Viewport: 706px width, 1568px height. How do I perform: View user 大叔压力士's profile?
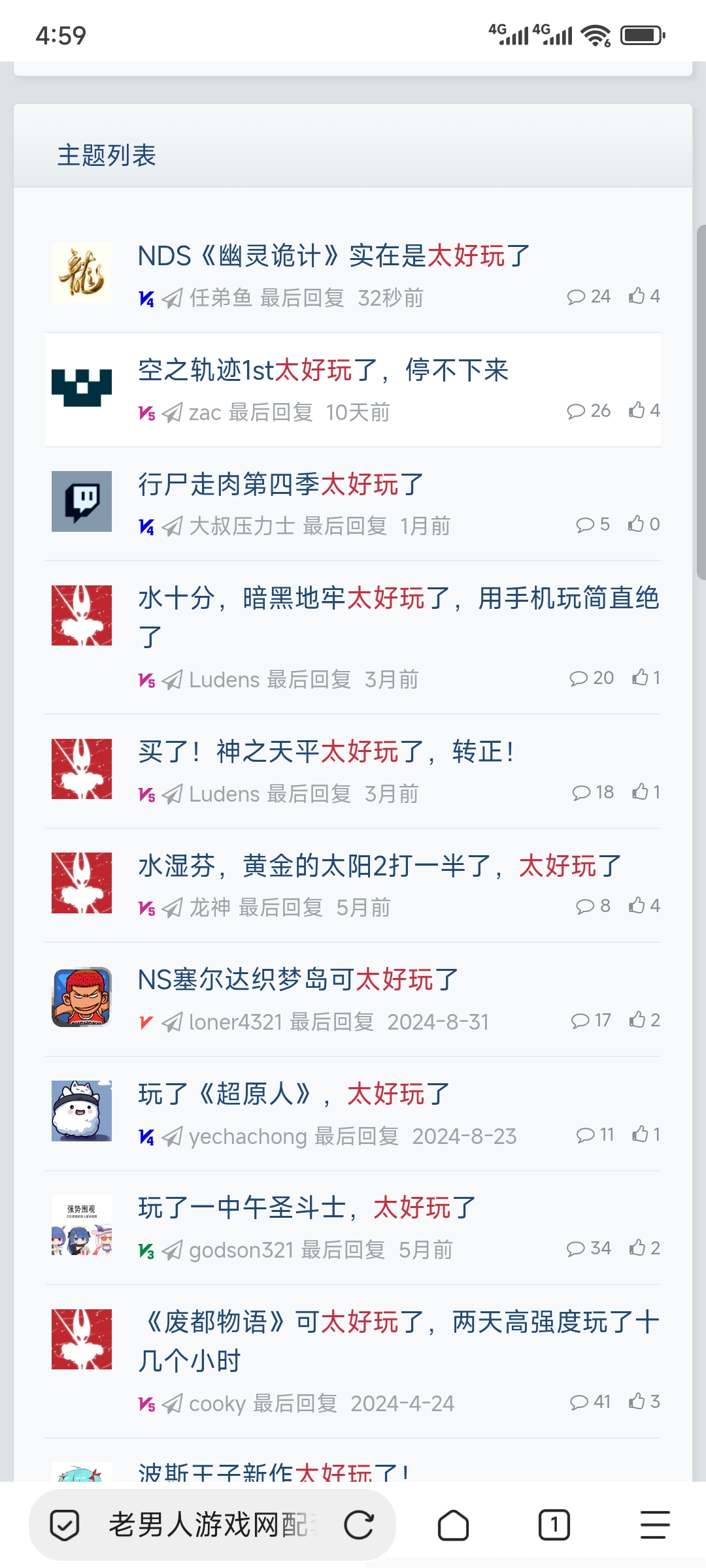(242, 526)
